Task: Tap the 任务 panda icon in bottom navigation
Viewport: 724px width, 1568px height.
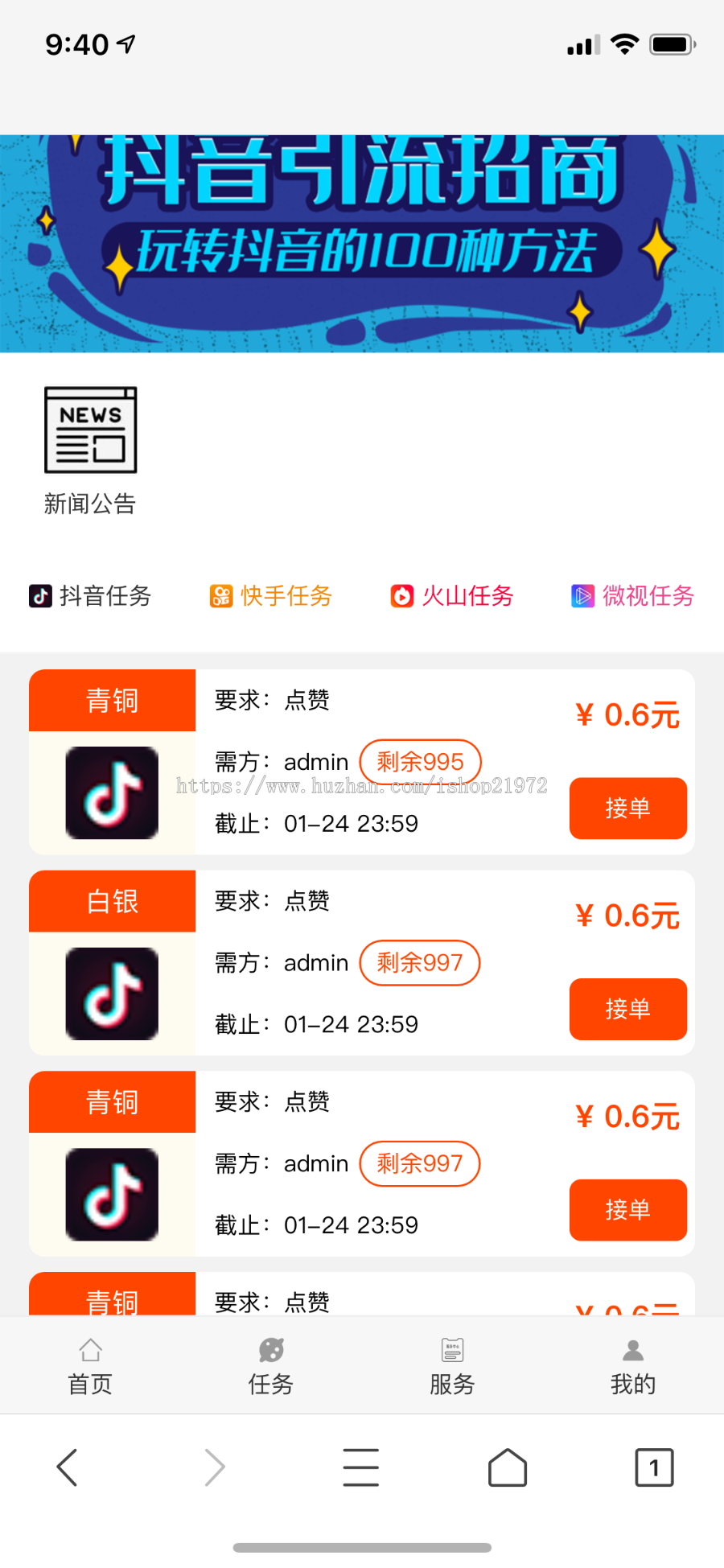Action: (270, 1349)
